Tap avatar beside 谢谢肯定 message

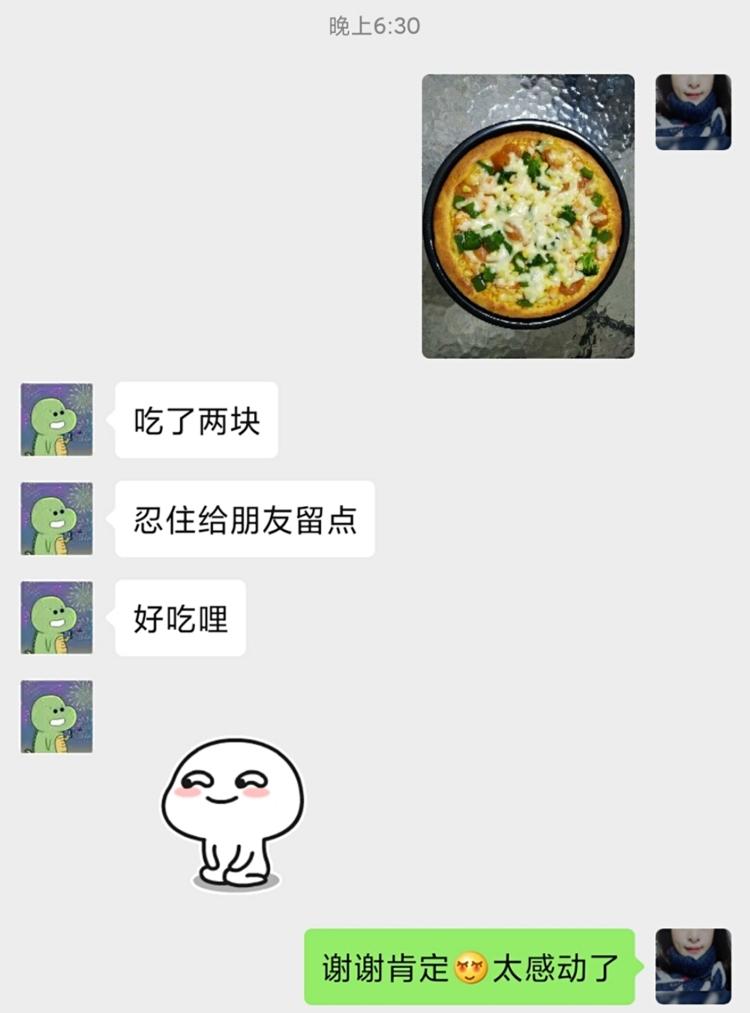693,966
